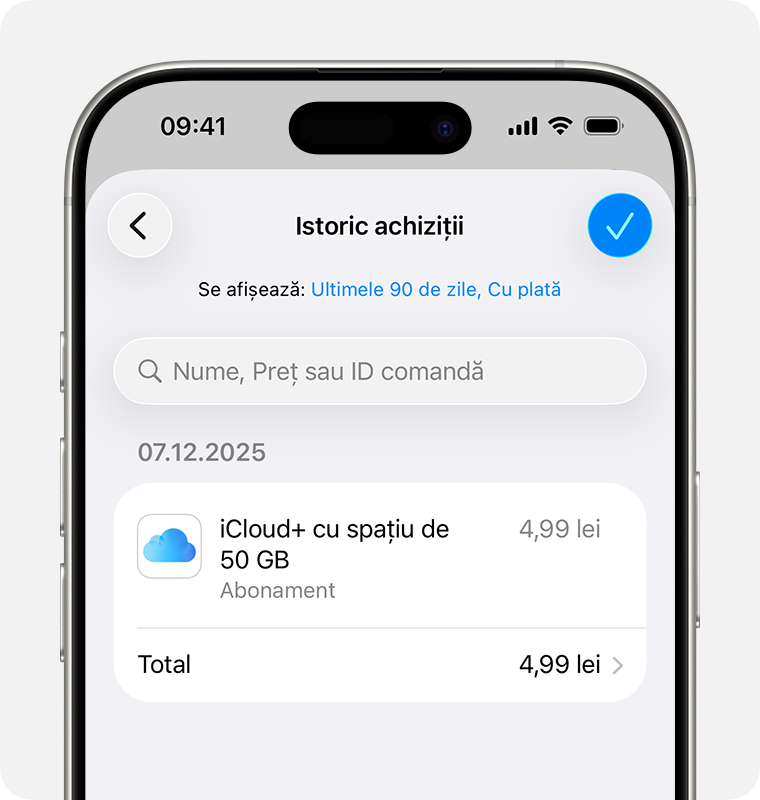Select the Istoric achiziții header
The width and height of the screenshot is (760, 800).
(x=380, y=225)
